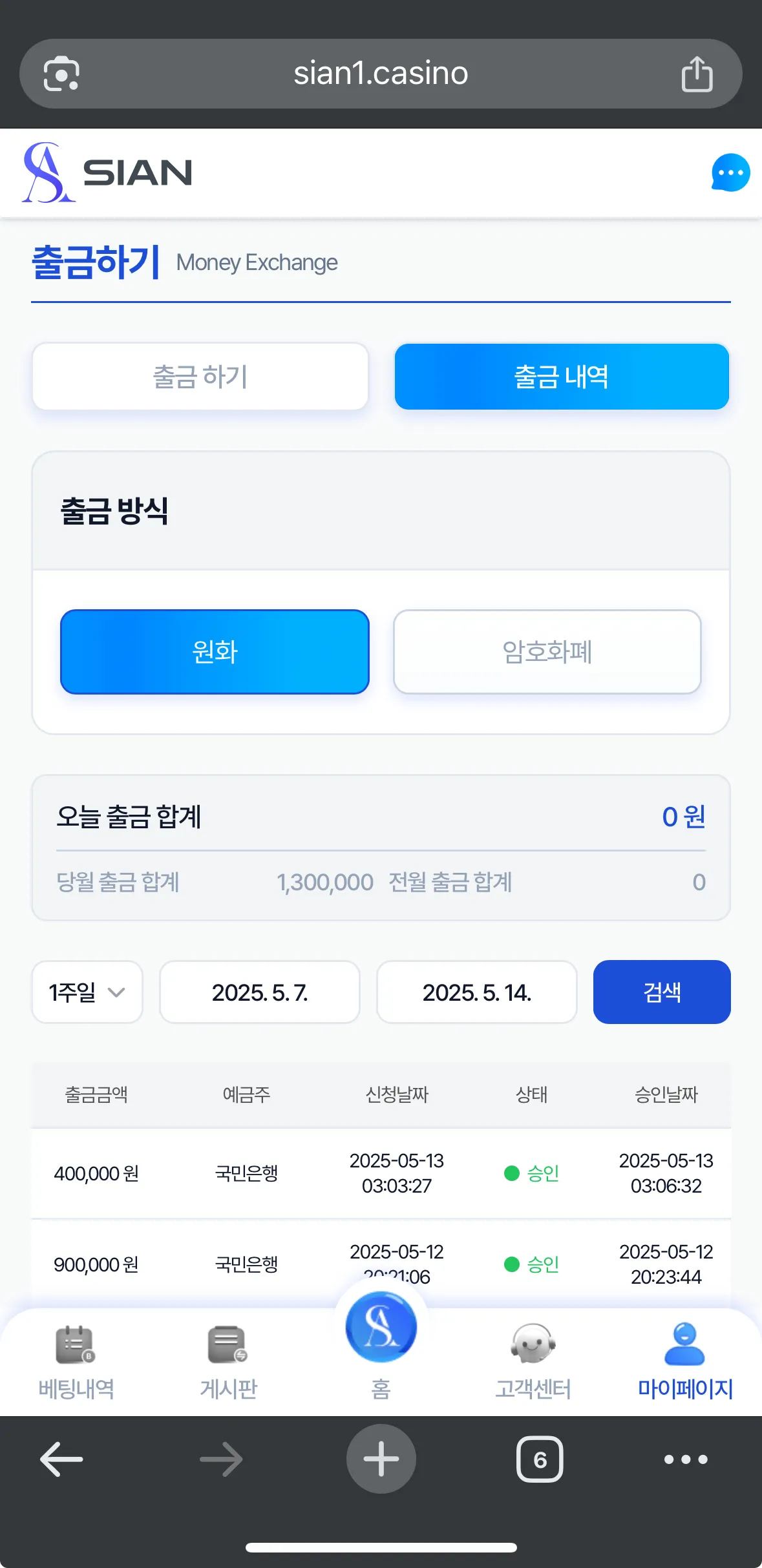Image resolution: width=762 pixels, height=1568 pixels.
Task: Select the 출금 내역 tab
Action: click(562, 377)
